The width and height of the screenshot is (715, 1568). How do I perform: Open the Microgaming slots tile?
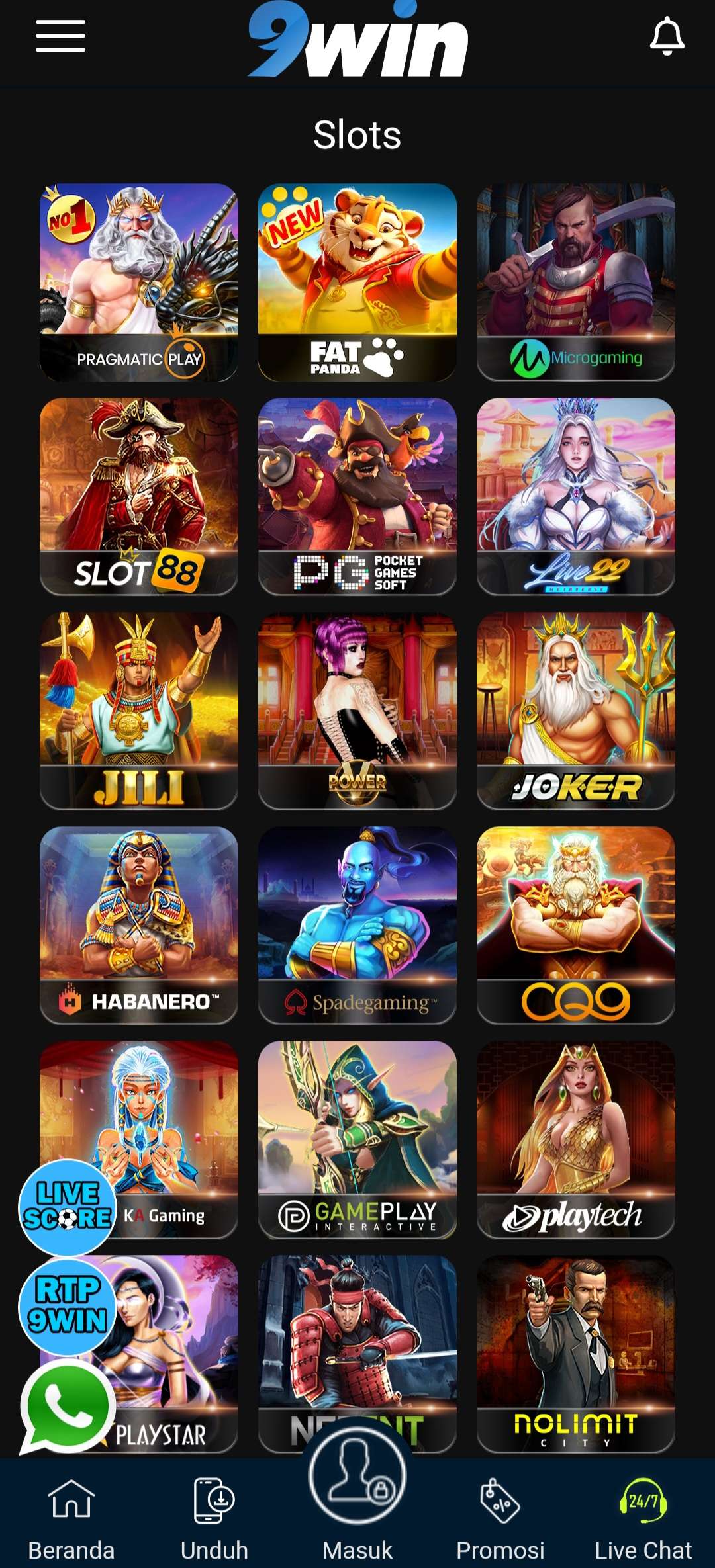tap(576, 283)
